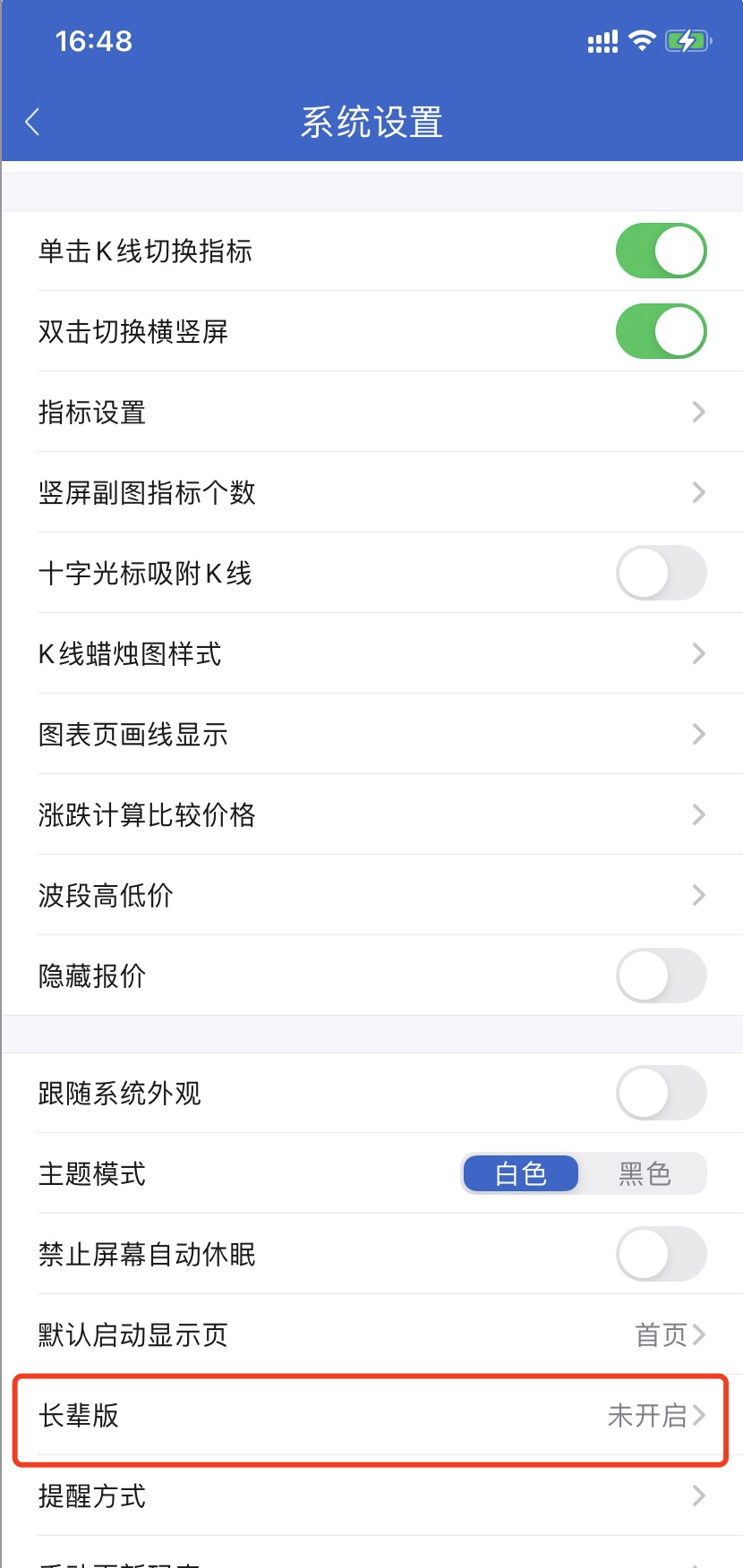Open 长辈版 settings row
Screen dimensions: 743x1568
point(371,1415)
